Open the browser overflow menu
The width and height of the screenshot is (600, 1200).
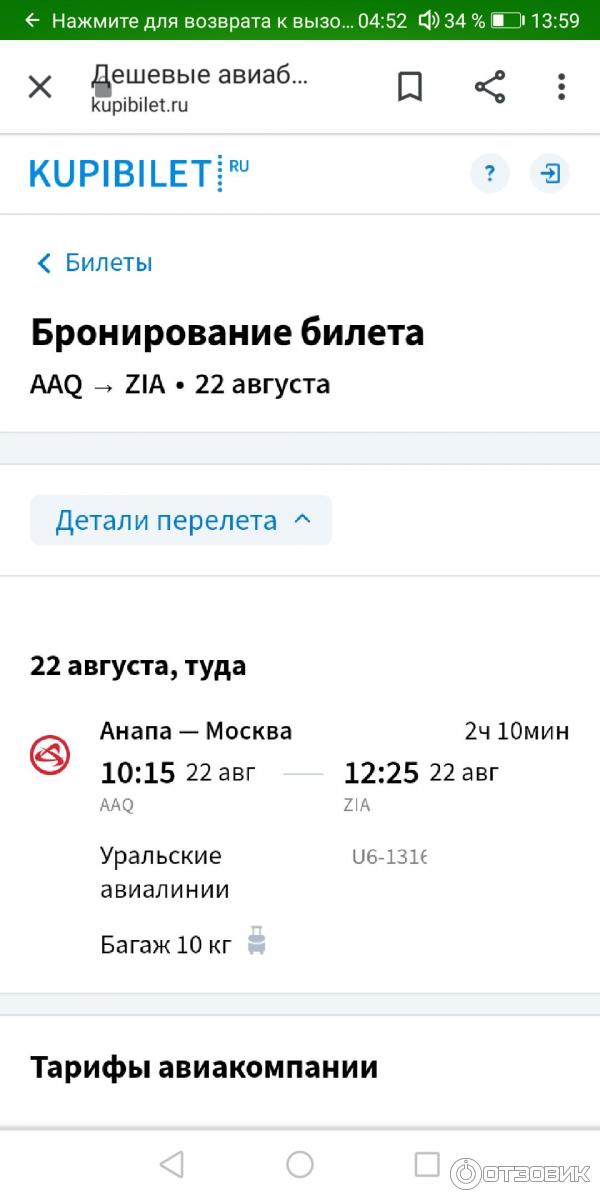pyautogui.click(x=561, y=87)
